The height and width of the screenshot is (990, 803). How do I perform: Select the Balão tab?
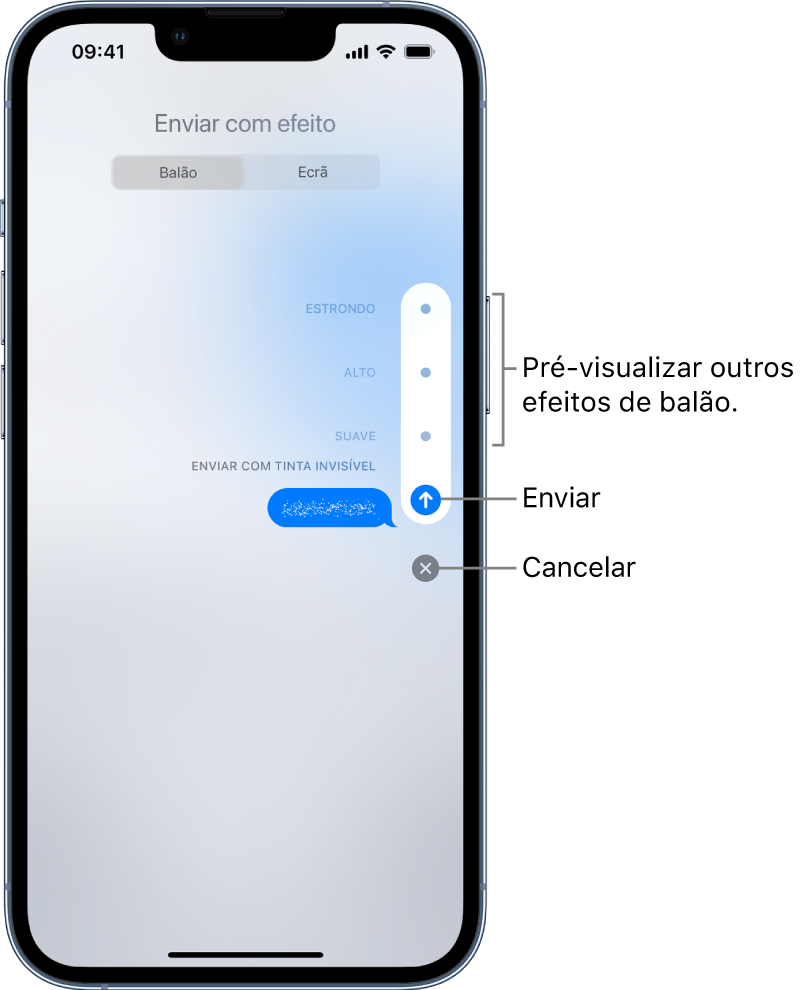pyautogui.click(x=178, y=172)
